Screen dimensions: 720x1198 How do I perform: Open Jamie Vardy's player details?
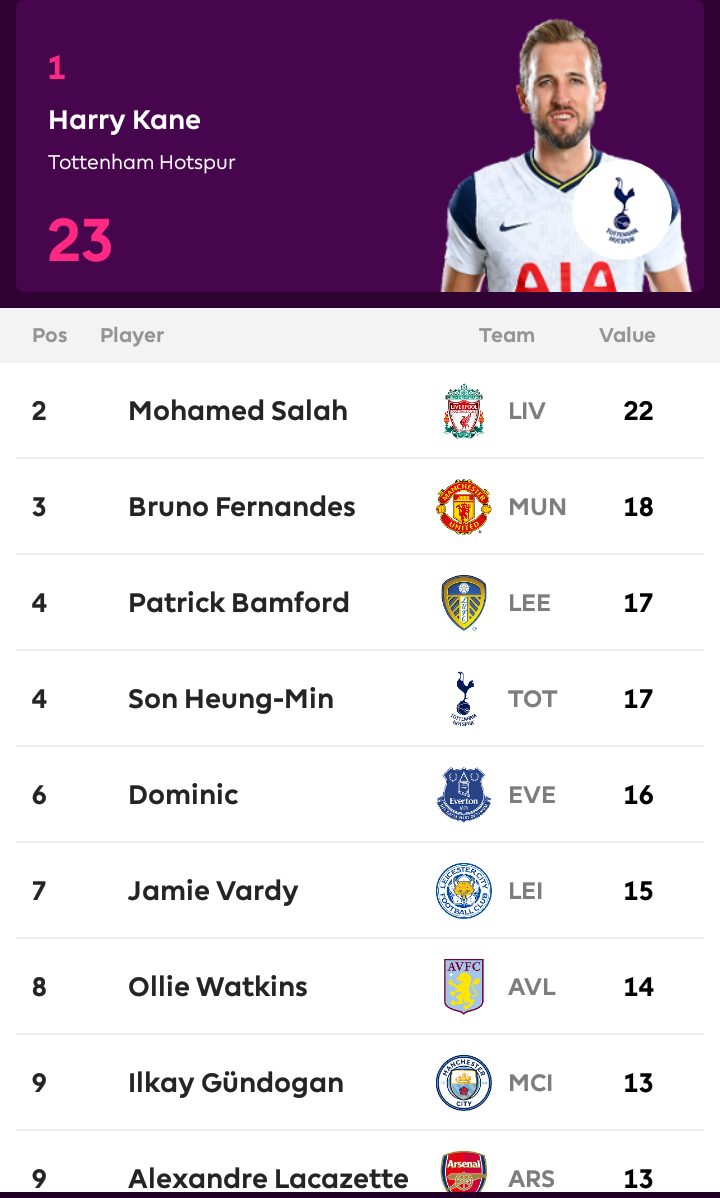(360, 891)
